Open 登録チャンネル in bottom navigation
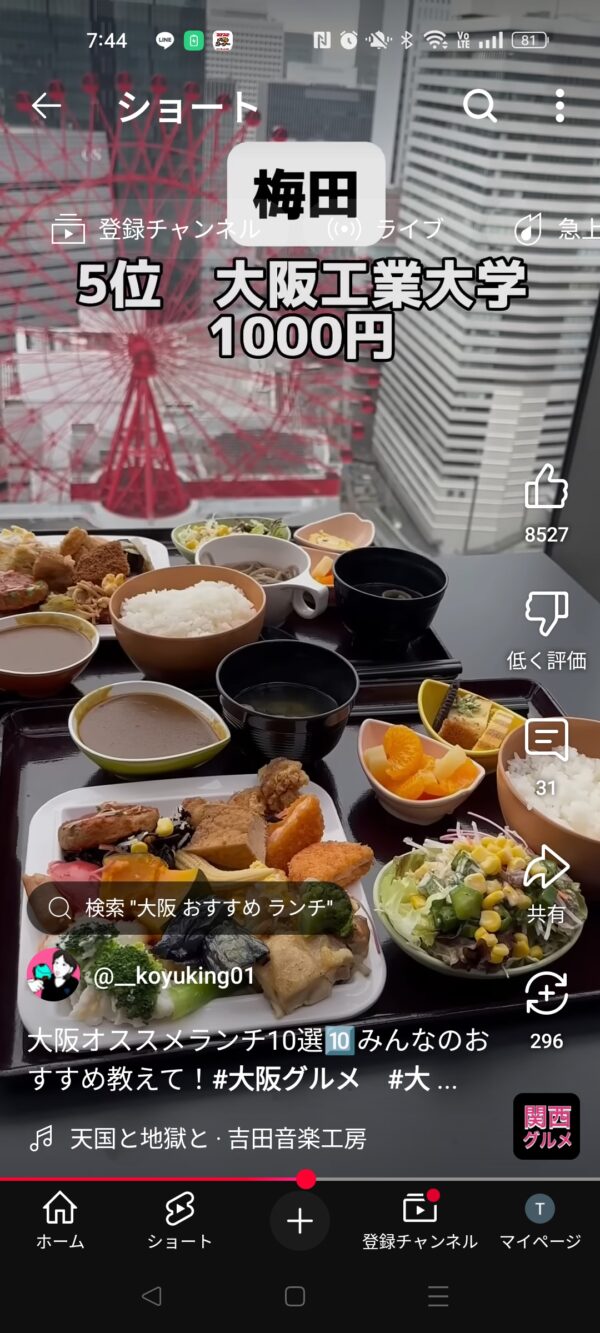The width and height of the screenshot is (600, 1333). (420, 1221)
